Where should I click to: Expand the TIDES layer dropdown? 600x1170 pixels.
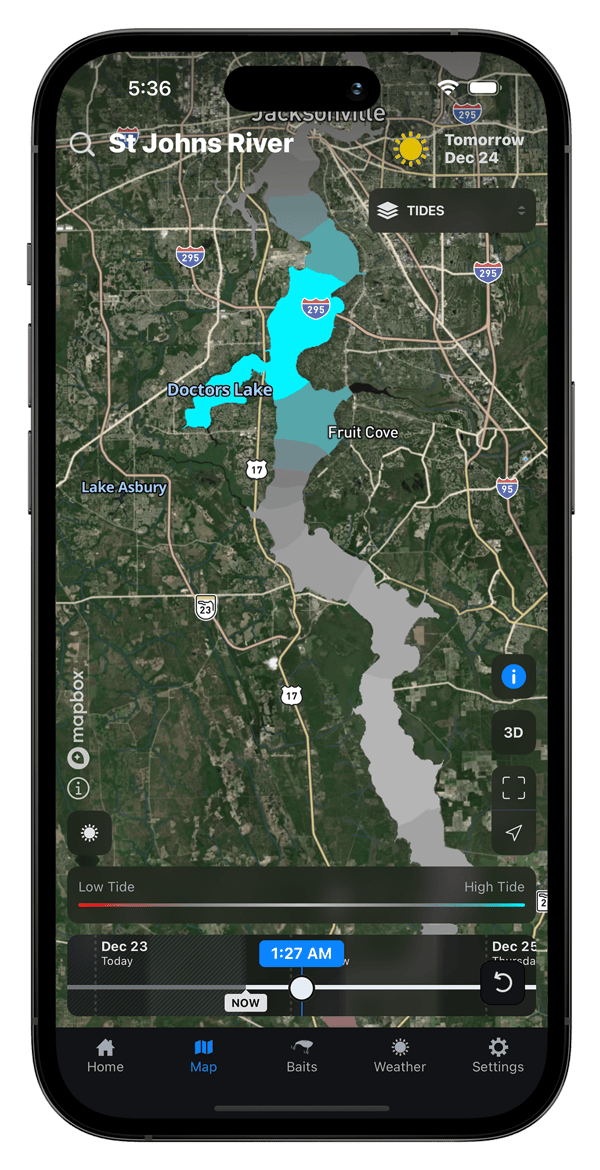point(452,211)
